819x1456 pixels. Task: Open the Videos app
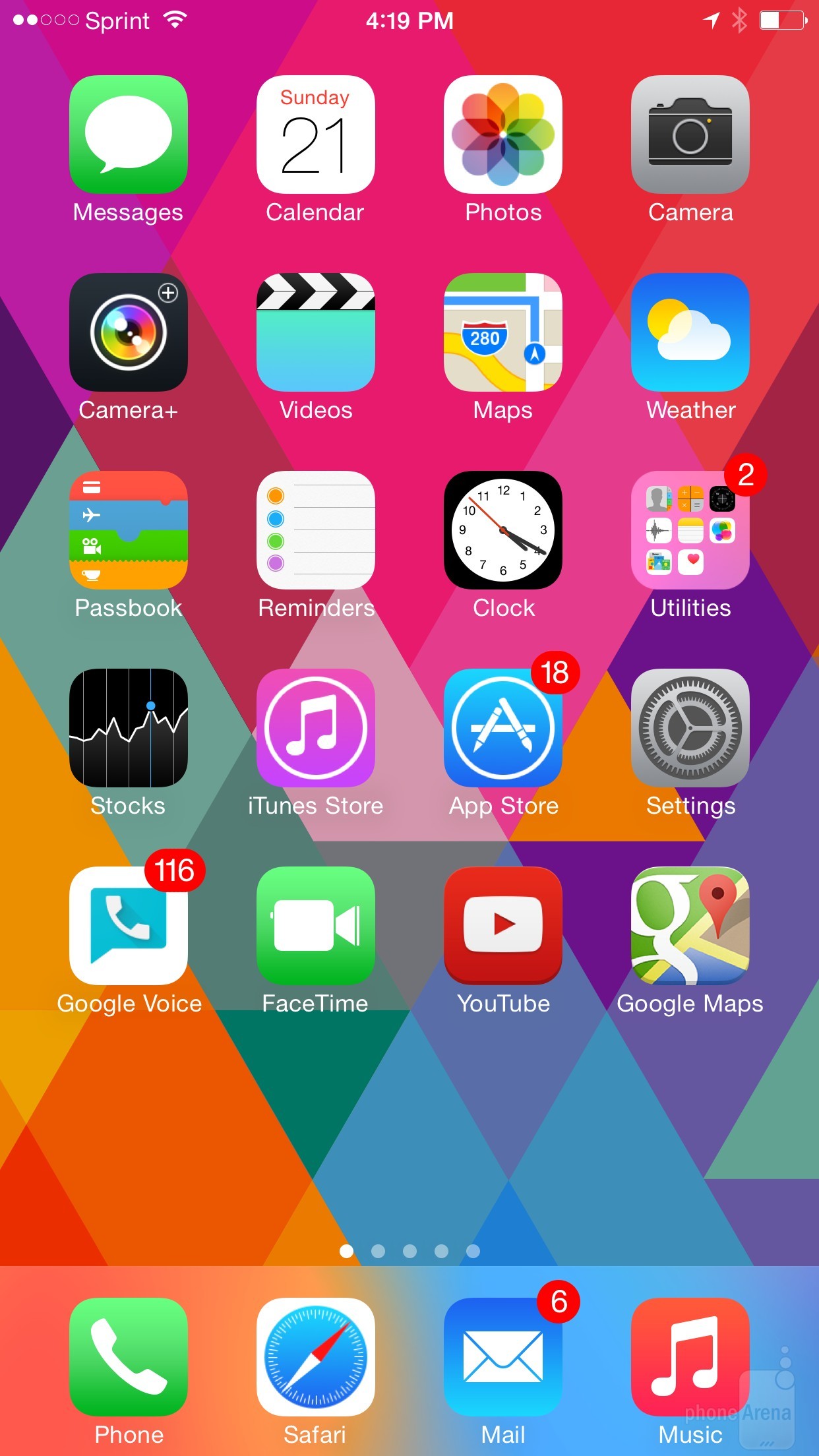315,332
